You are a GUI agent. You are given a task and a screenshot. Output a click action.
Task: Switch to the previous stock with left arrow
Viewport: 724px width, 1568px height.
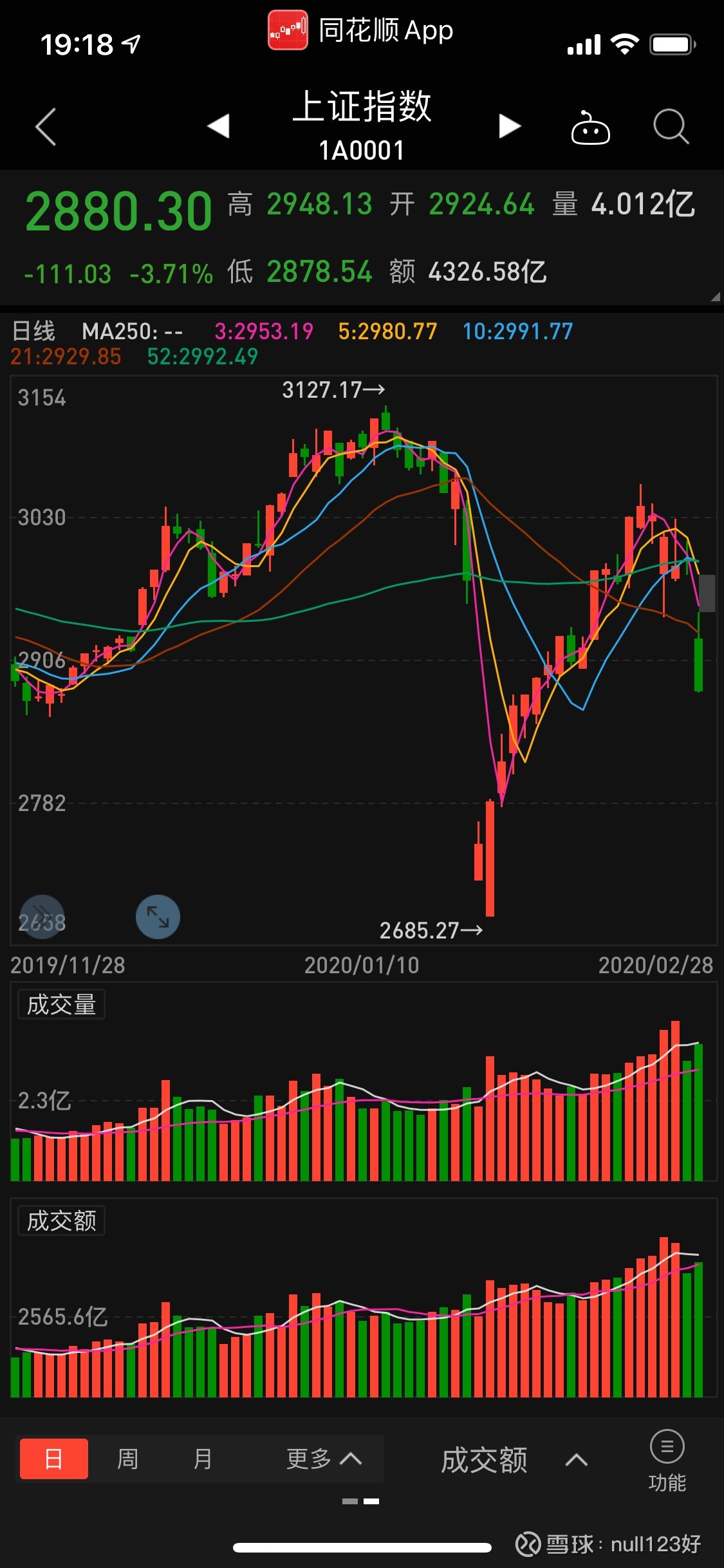click(219, 126)
